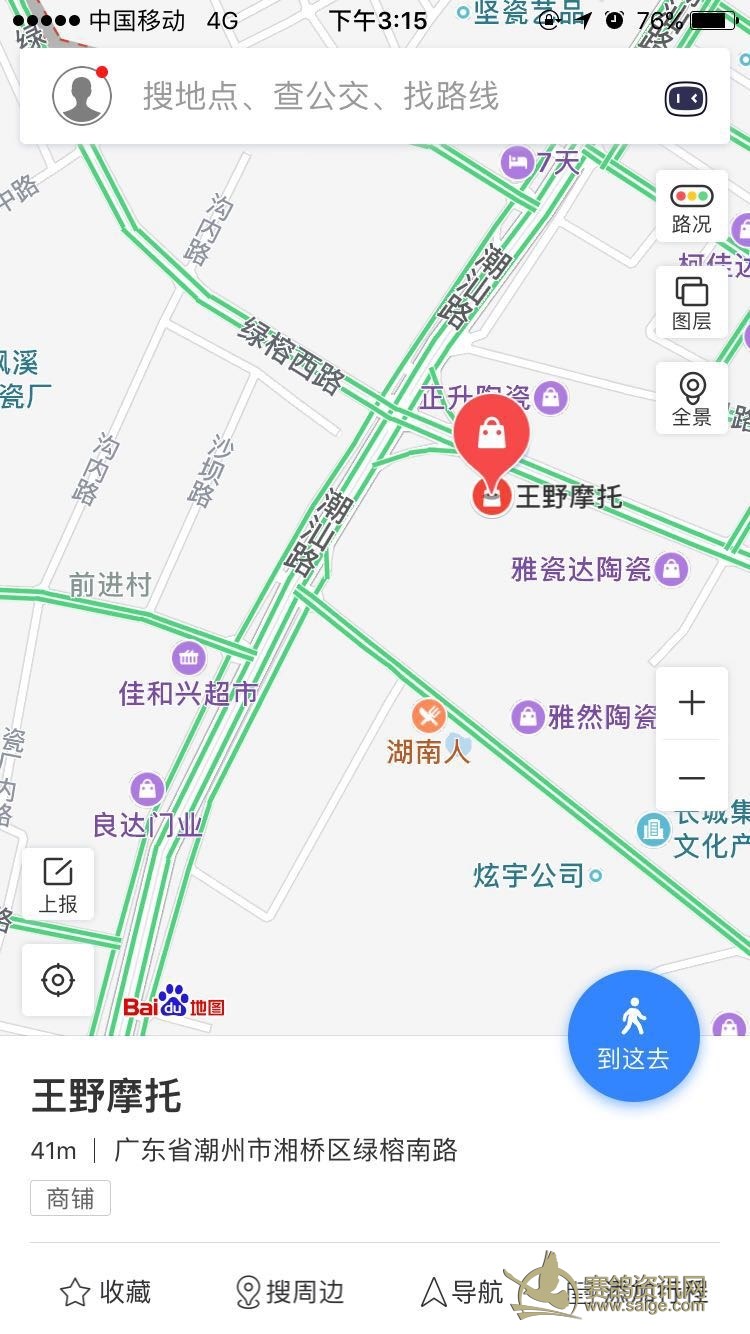
Task: Select the 湖南人 restaurant marker
Action: (x=429, y=716)
